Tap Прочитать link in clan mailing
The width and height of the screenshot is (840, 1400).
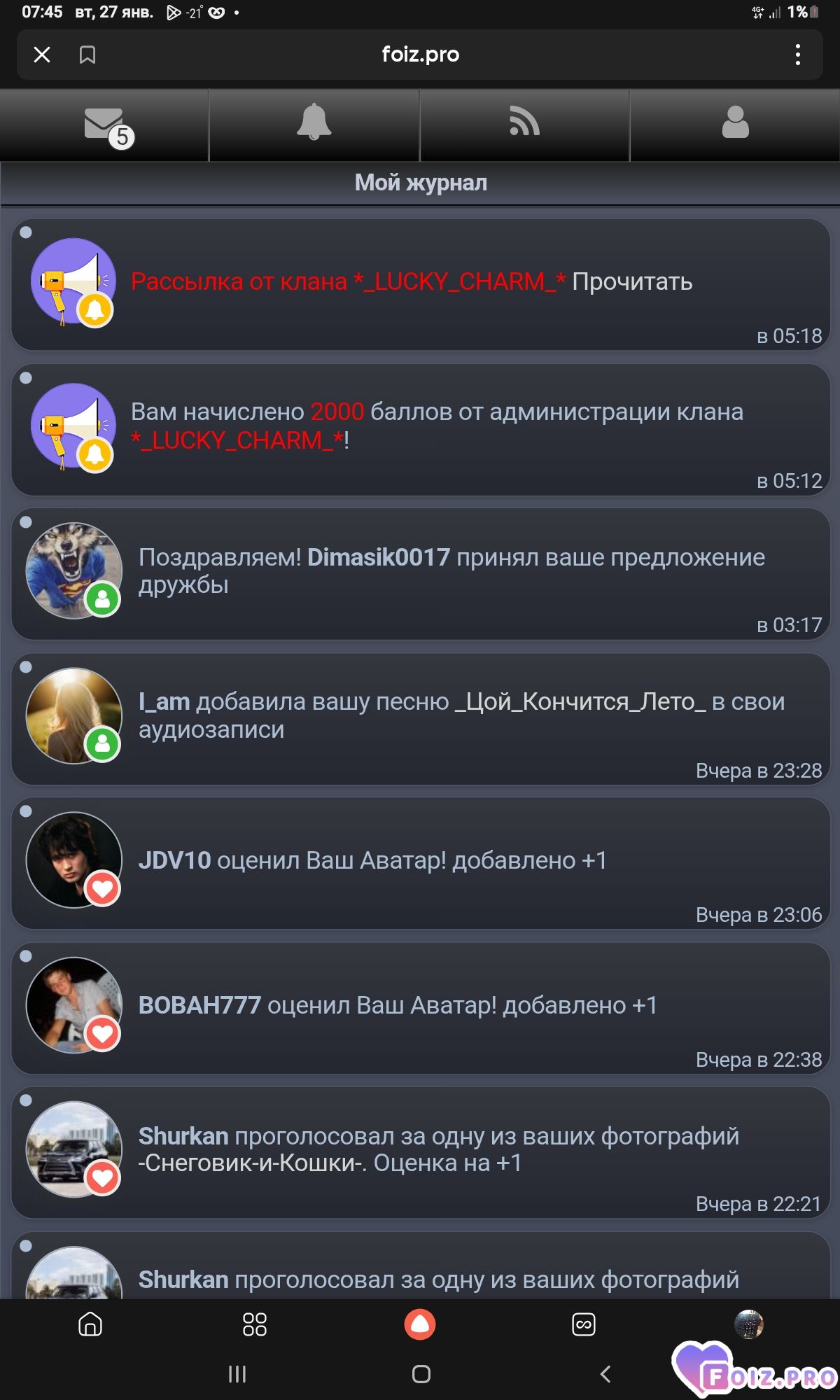tap(632, 281)
